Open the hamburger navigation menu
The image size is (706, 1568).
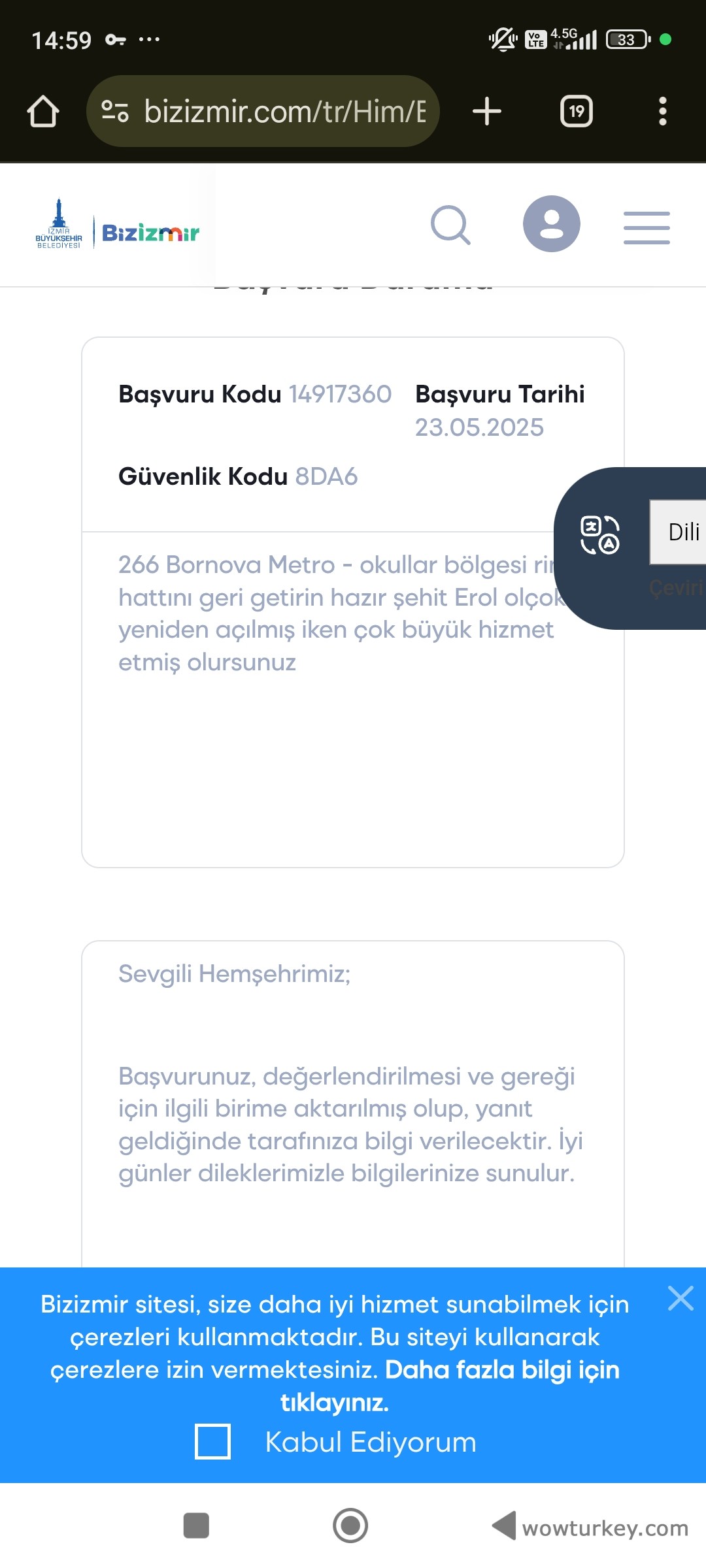tap(646, 227)
